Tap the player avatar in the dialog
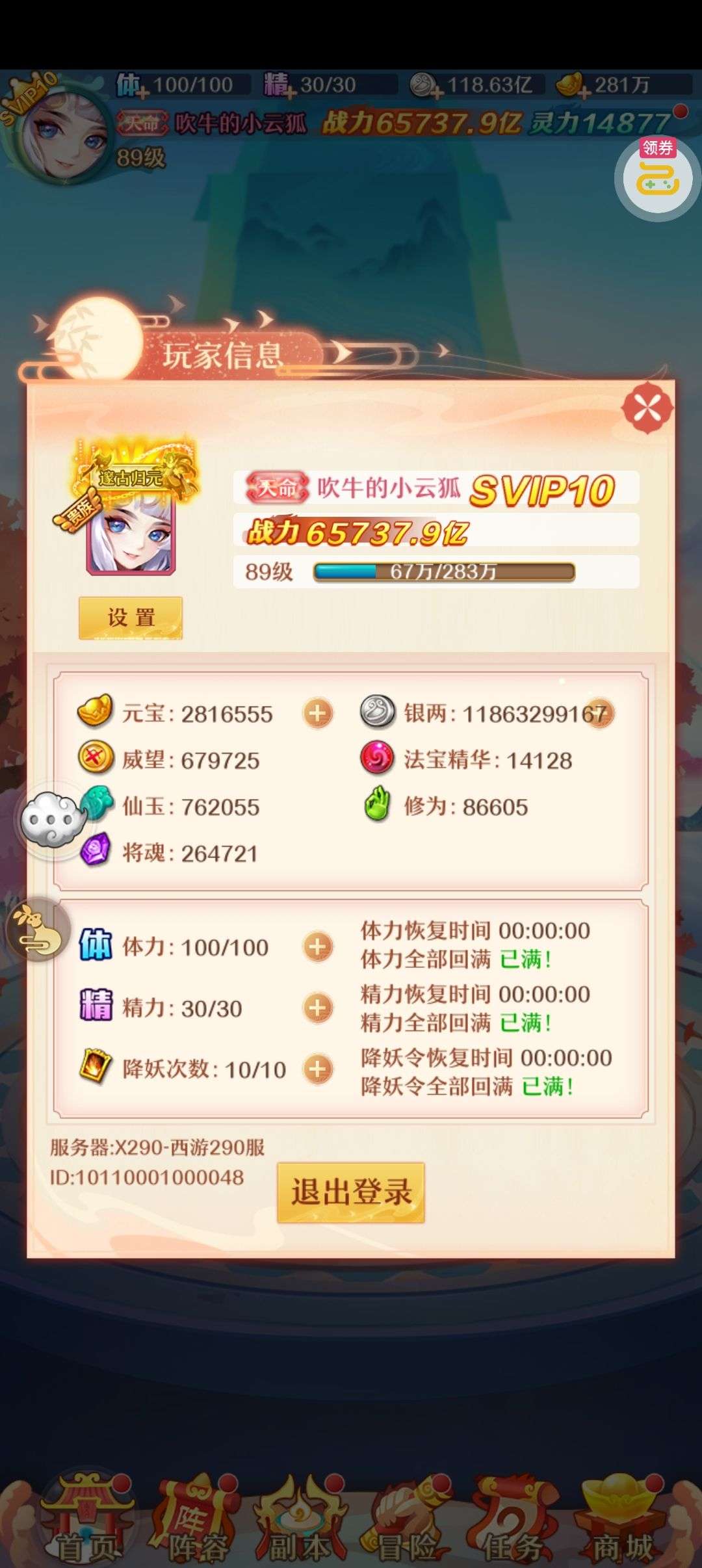This screenshot has width=702, height=1568. point(132,534)
